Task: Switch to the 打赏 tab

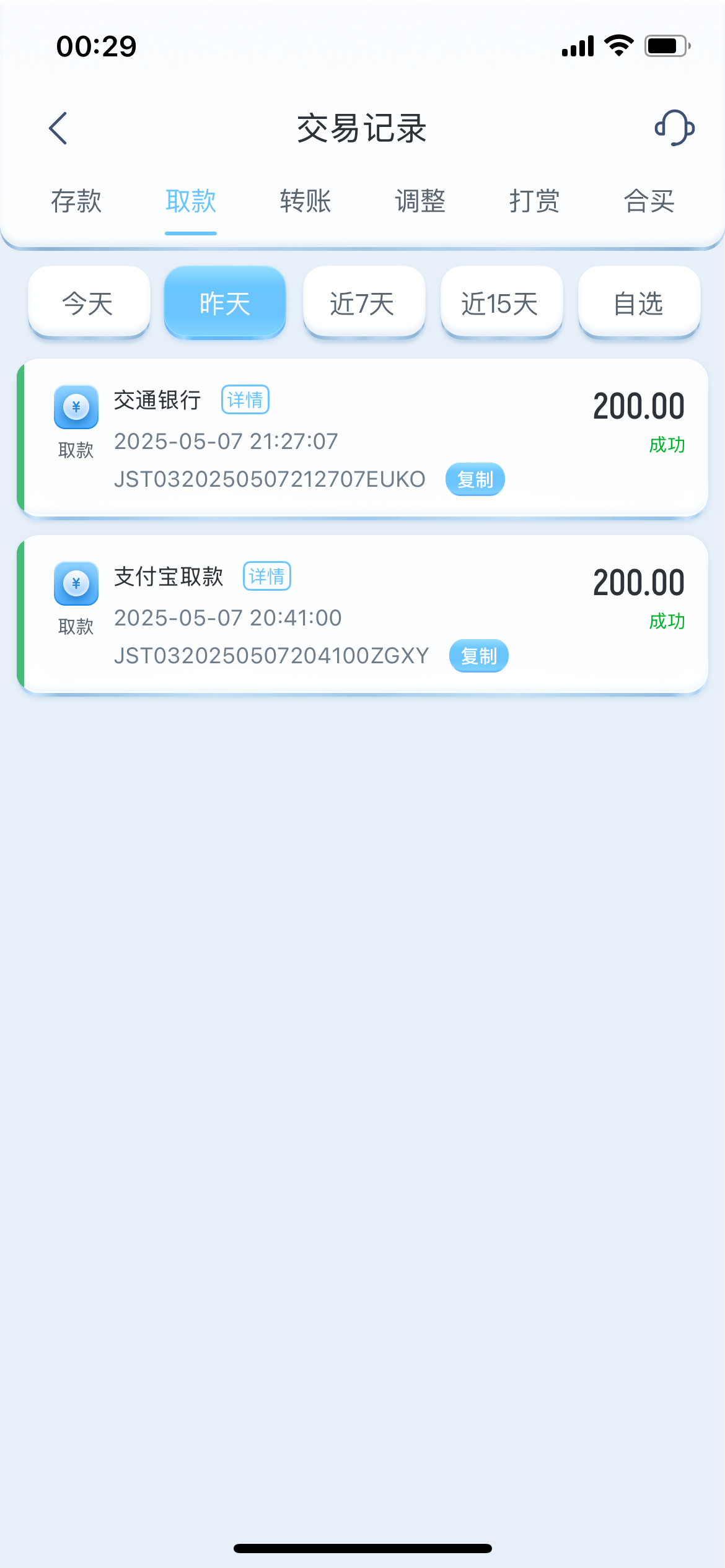Action: point(534,201)
